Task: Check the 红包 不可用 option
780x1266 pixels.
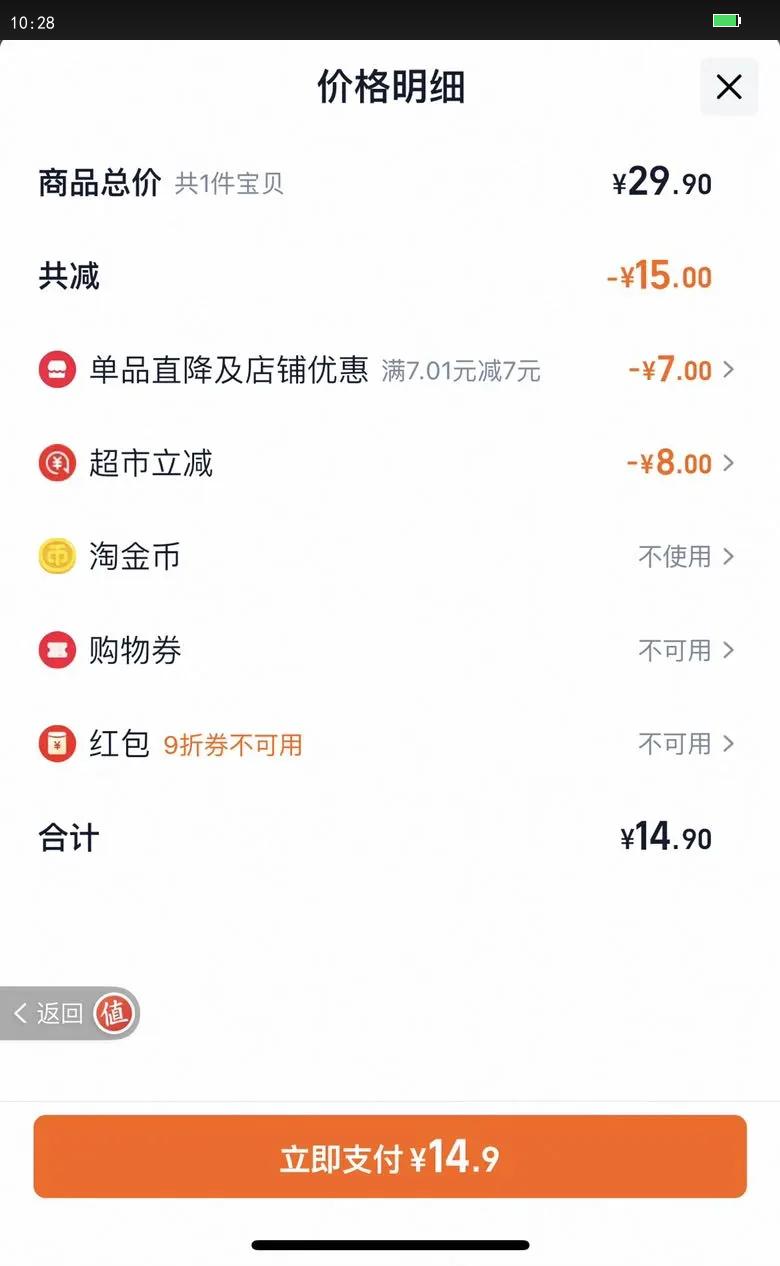Action: coord(676,744)
